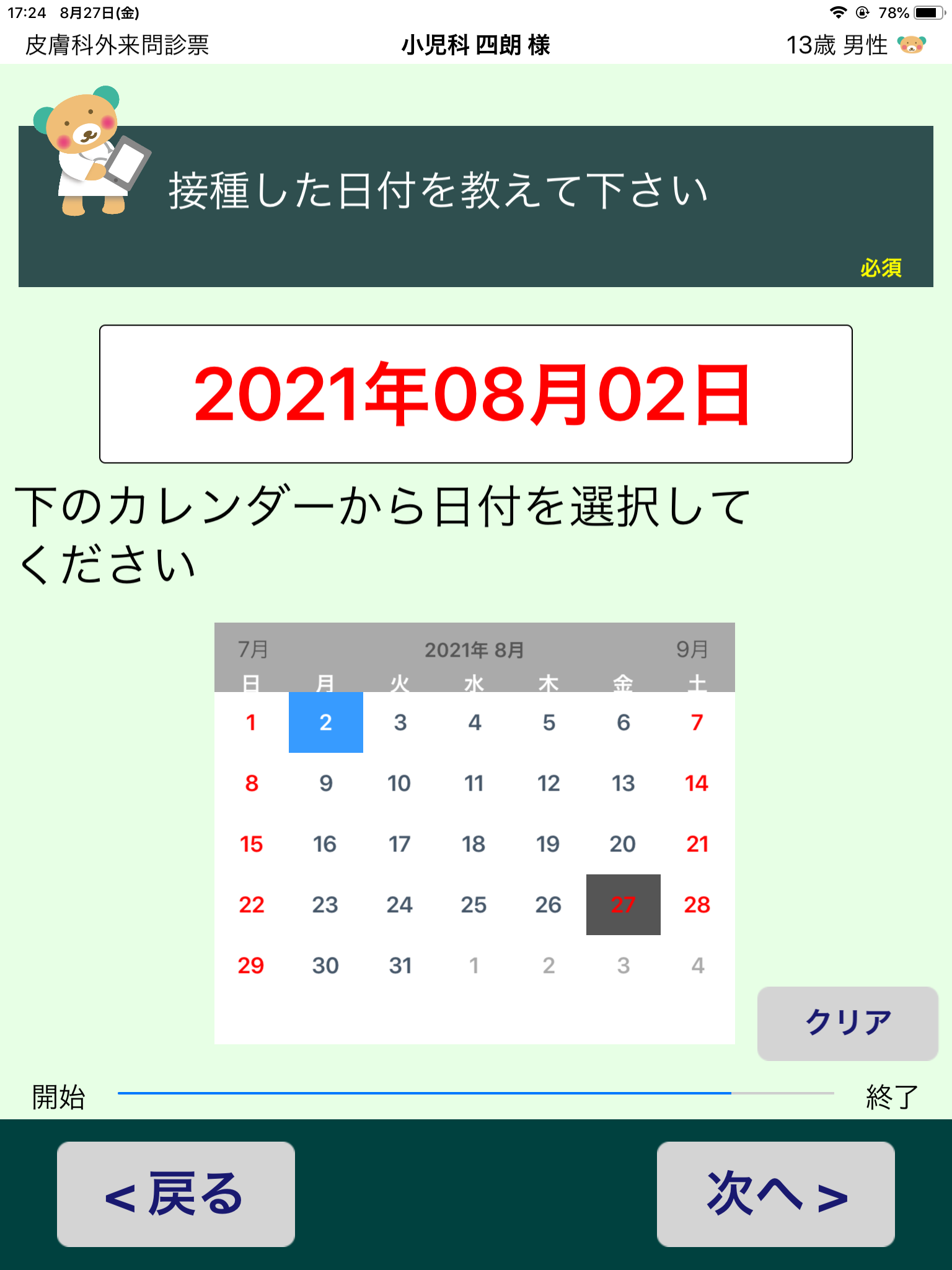Proceed with the 次へ button

point(775,1194)
